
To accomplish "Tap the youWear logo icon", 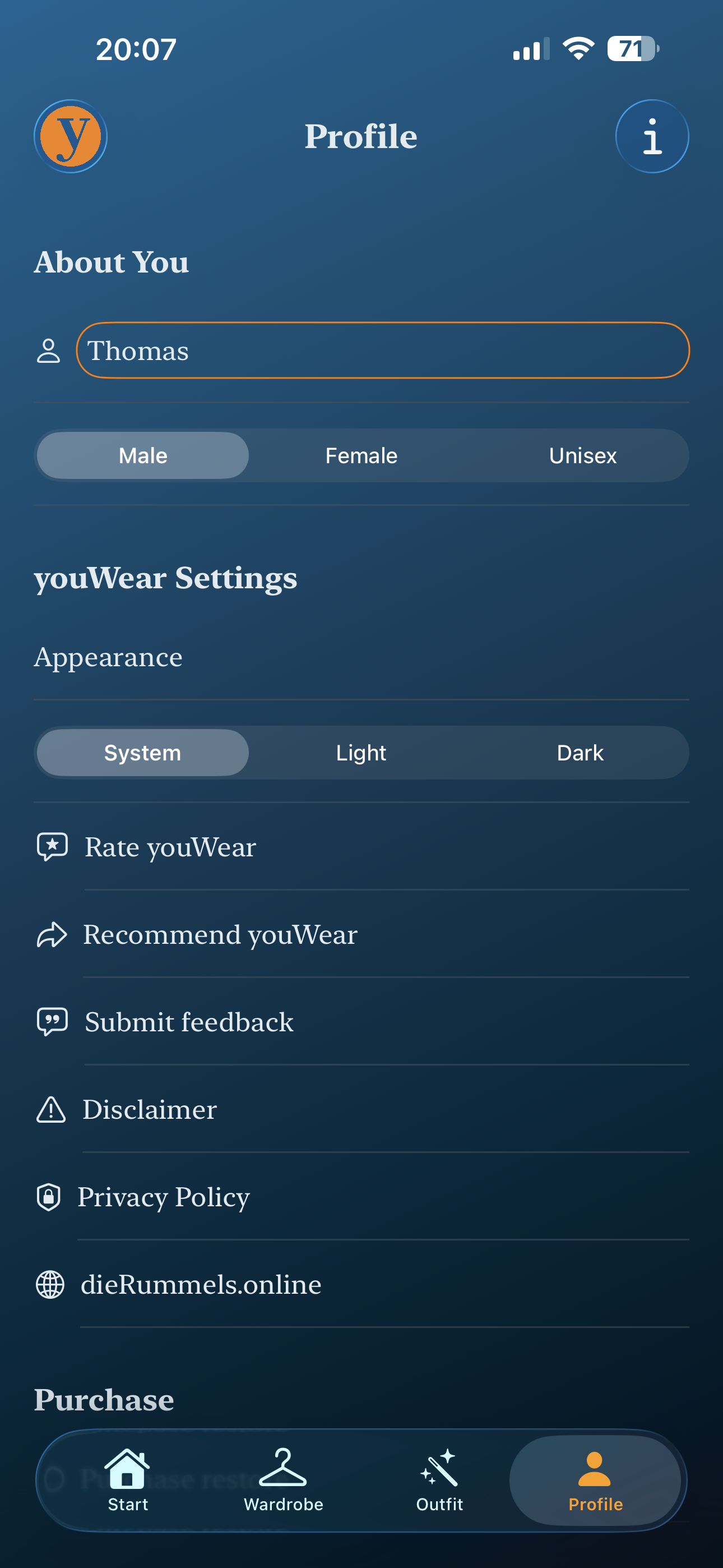I will tap(71, 136).
